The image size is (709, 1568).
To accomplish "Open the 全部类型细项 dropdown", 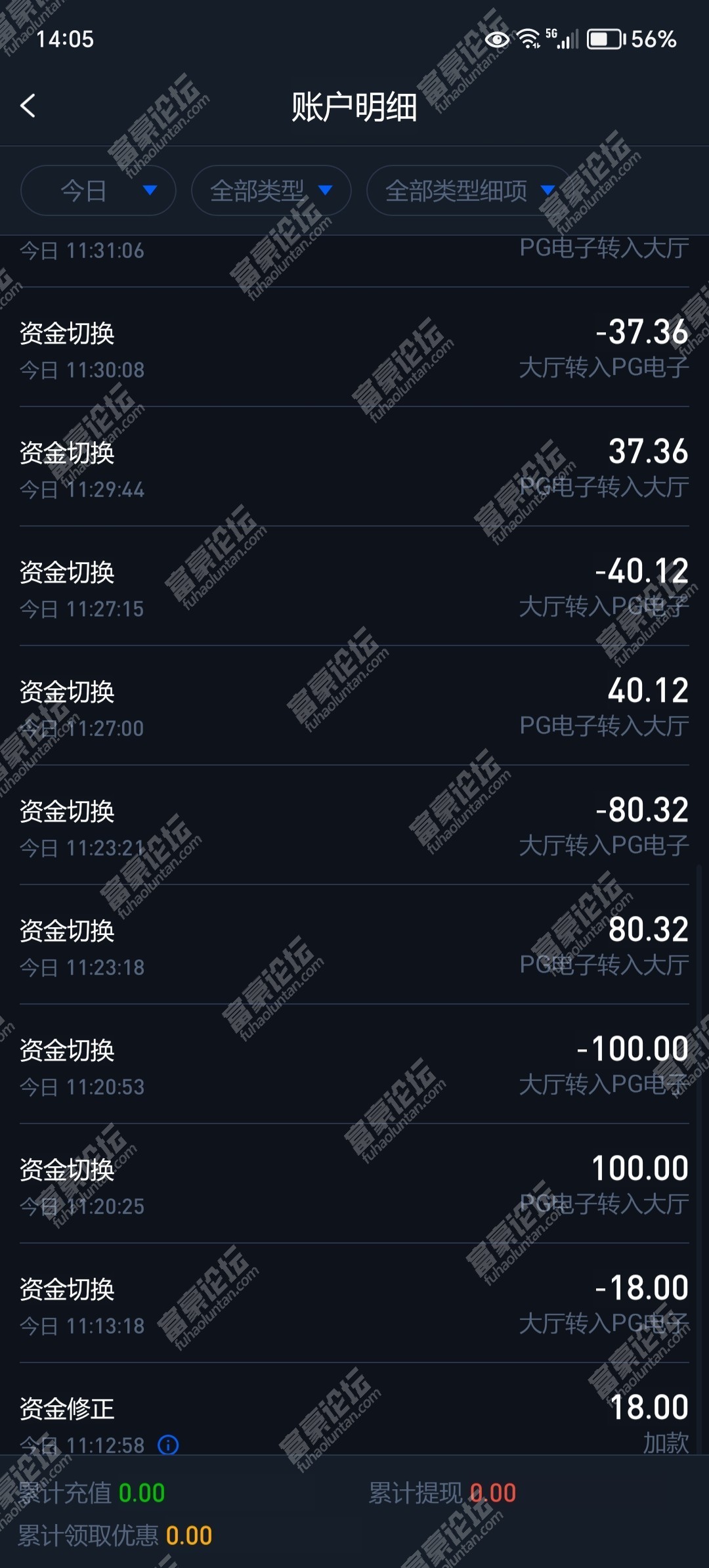I will click(x=469, y=190).
